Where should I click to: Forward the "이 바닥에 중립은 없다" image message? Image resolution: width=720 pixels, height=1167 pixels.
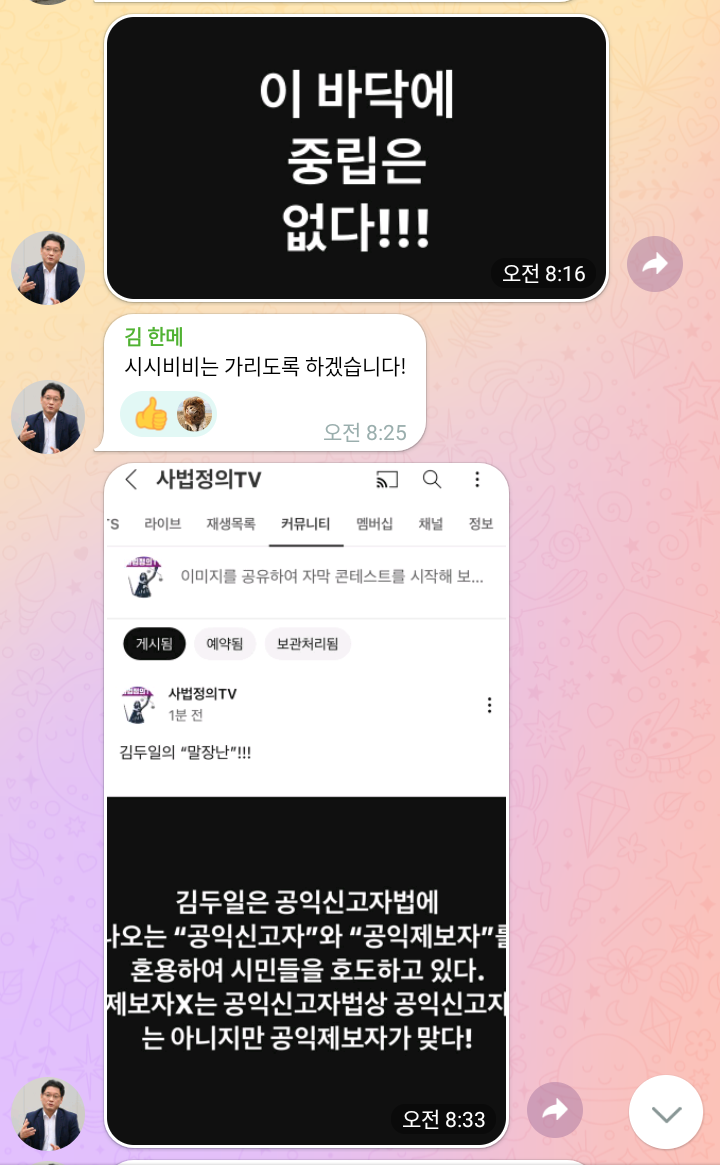tap(654, 264)
